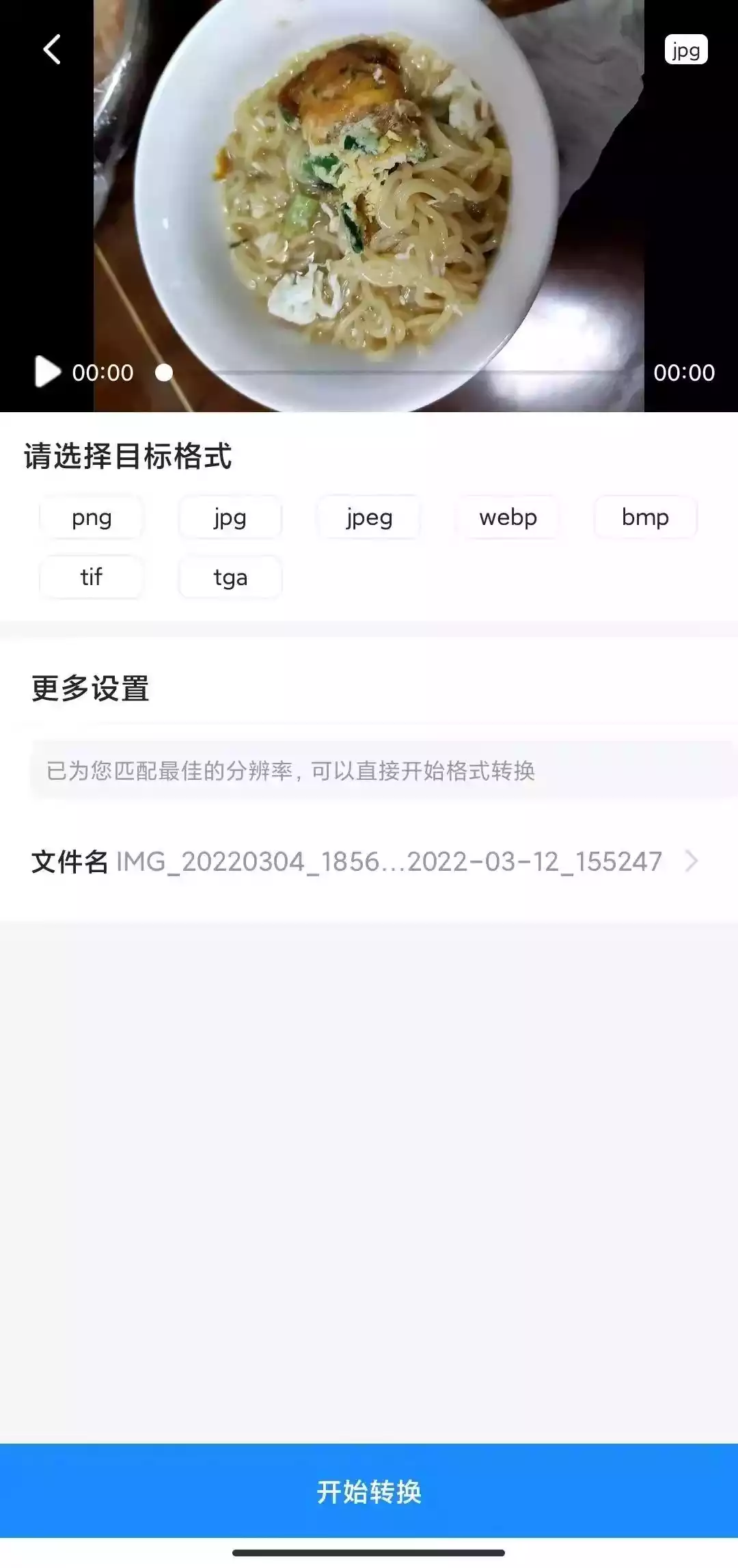The height and width of the screenshot is (1568, 738).
Task: Pick the tga format option
Action: (230, 578)
